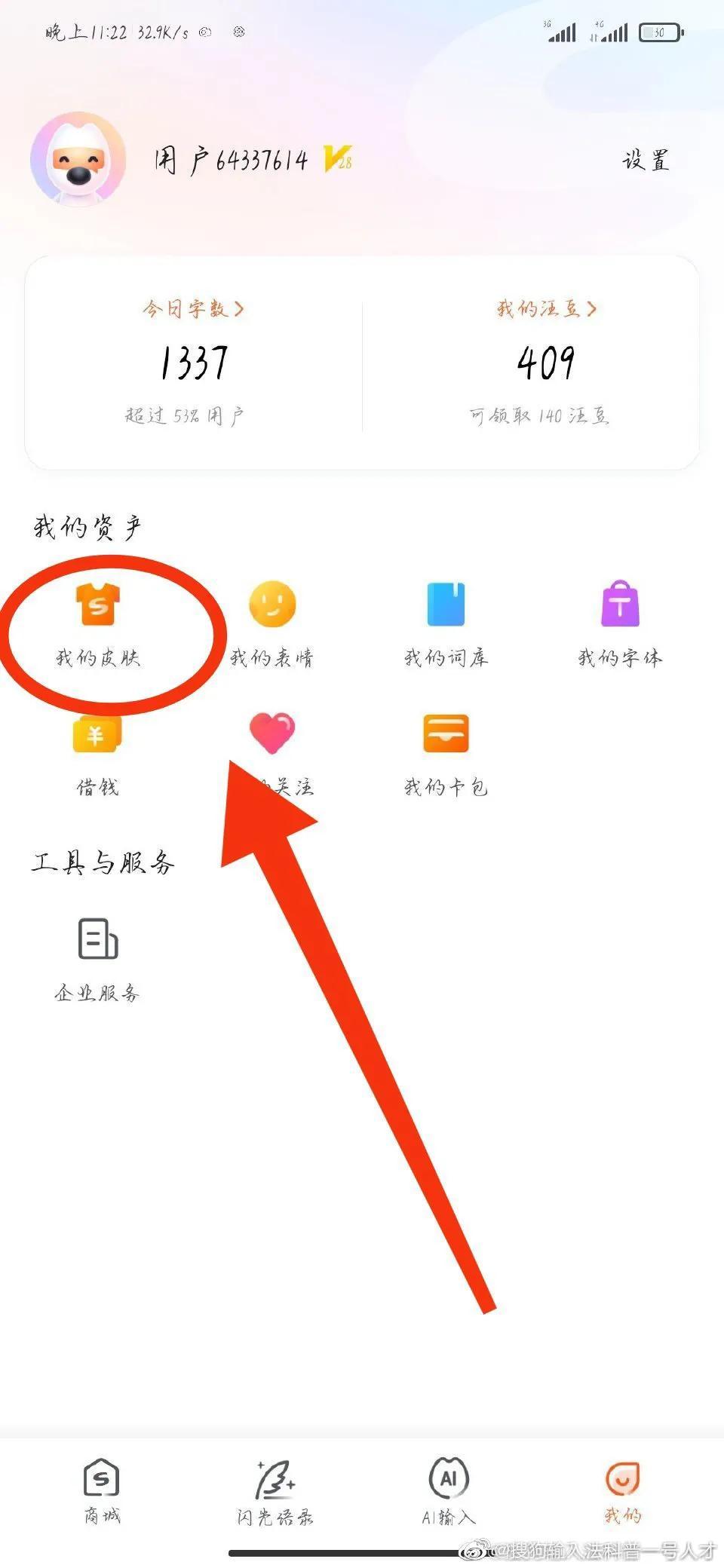Tap the user profile avatar
This screenshot has height=1568, width=724.
pyautogui.click(x=78, y=160)
